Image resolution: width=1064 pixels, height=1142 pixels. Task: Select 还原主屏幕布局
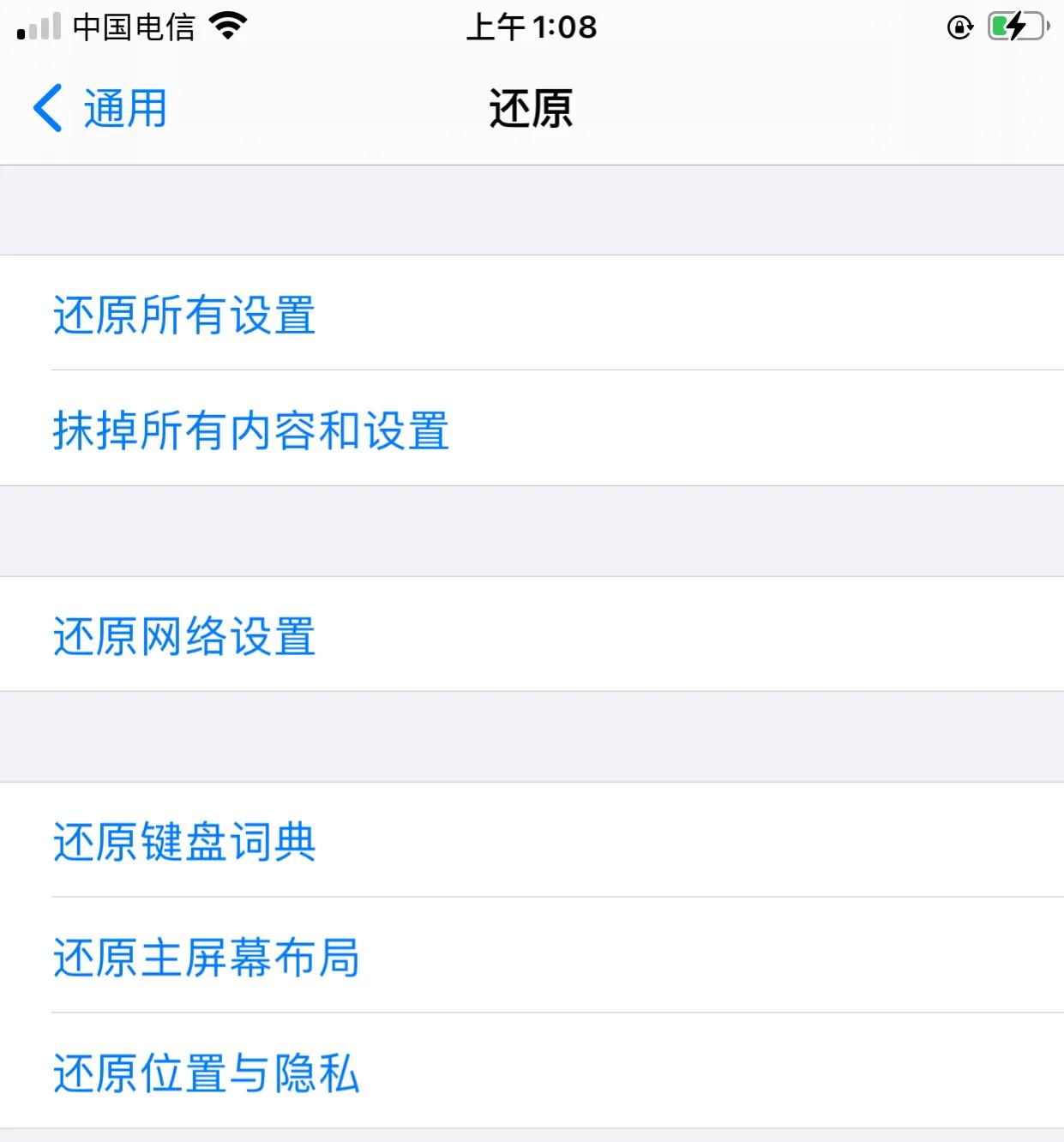(x=206, y=959)
